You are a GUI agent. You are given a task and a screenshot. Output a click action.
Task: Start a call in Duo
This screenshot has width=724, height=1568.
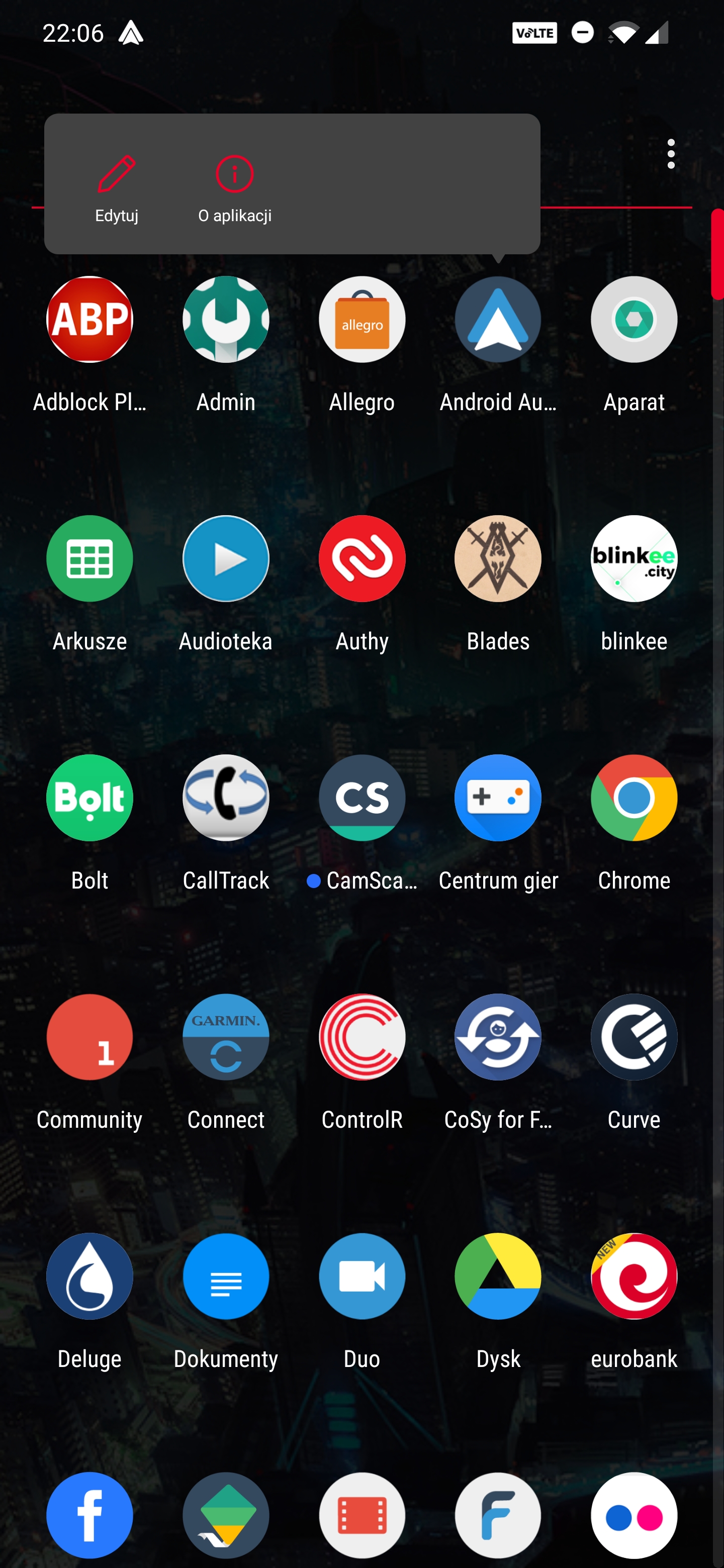pos(361,1277)
